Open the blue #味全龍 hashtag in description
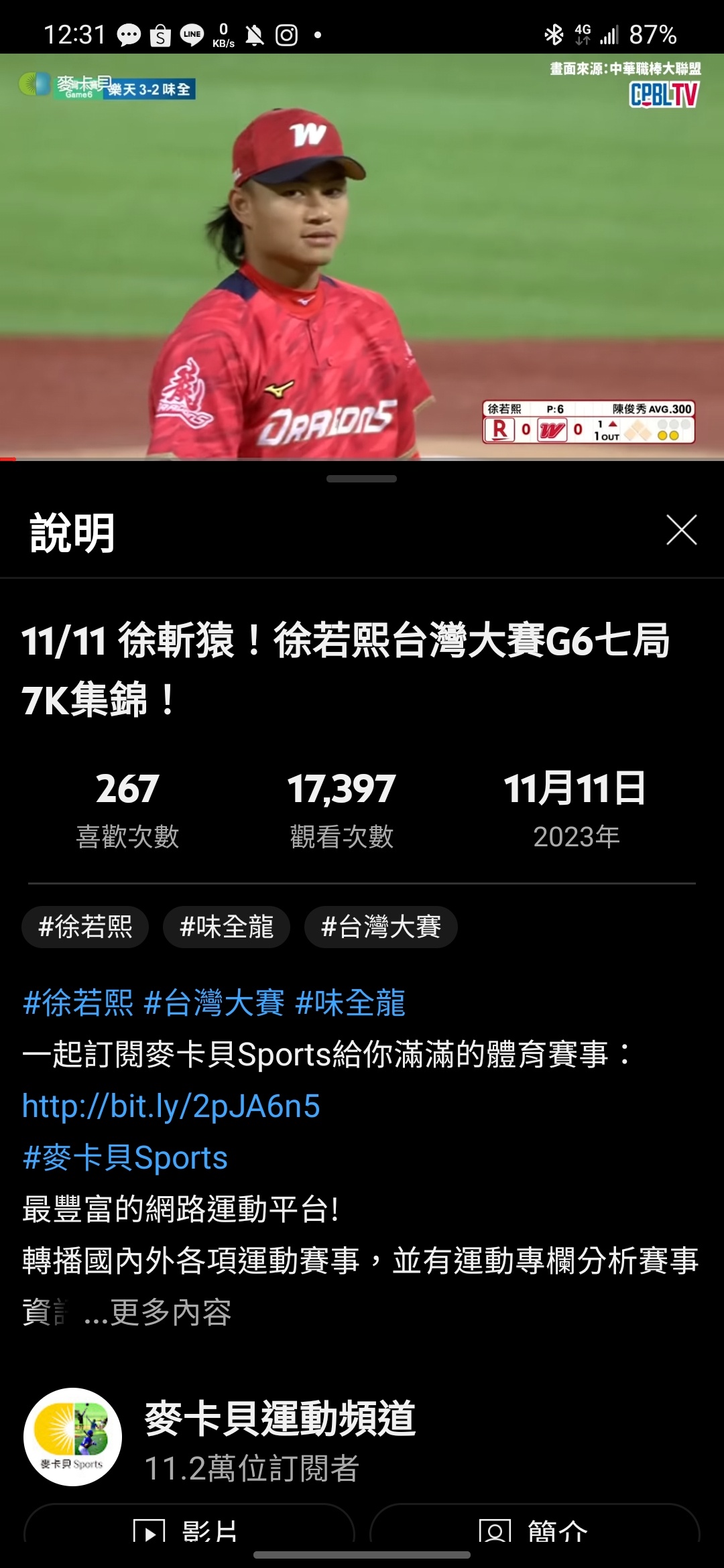 pos(350,1003)
